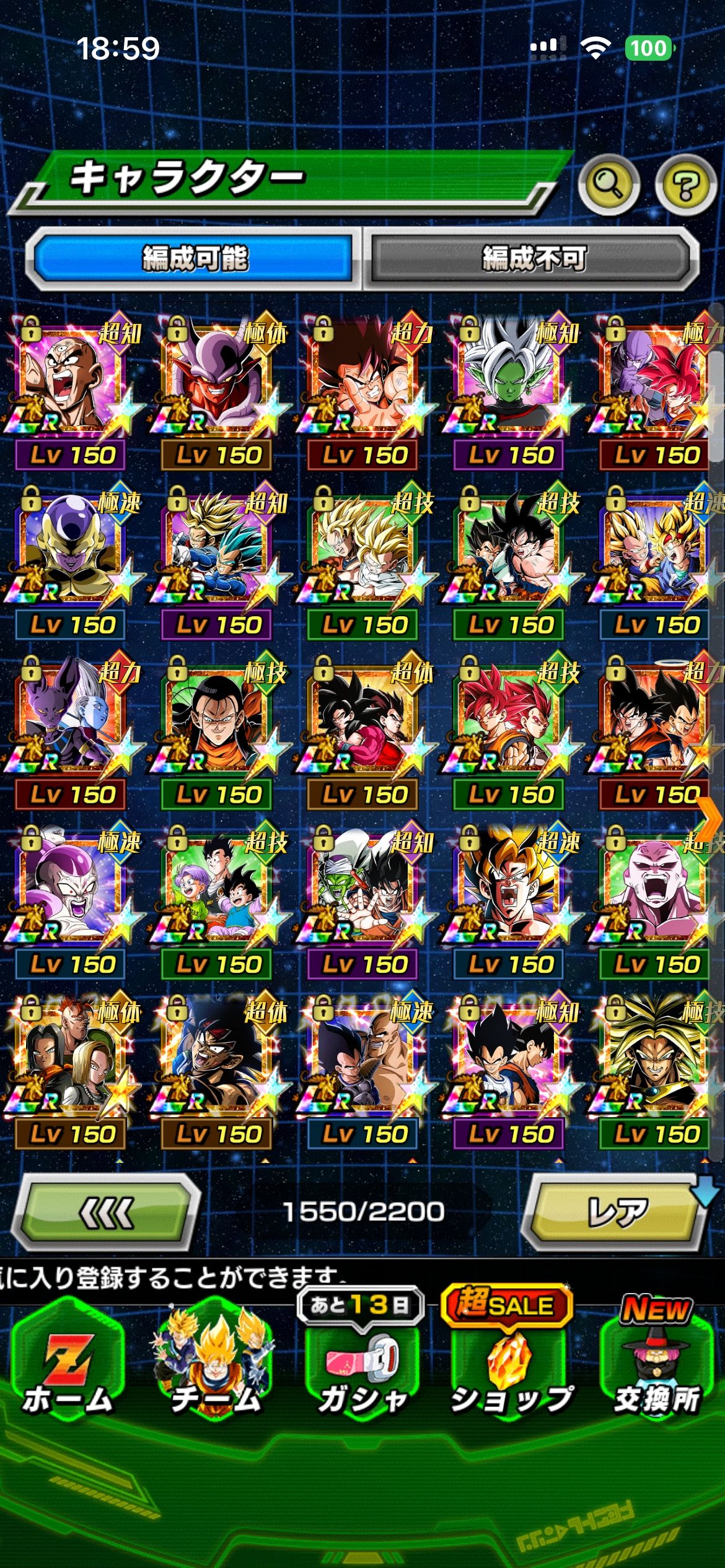Screen dimensions: 725x1568
Task: Go to ホーム in bottom navigation
Action: click(x=68, y=1370)
